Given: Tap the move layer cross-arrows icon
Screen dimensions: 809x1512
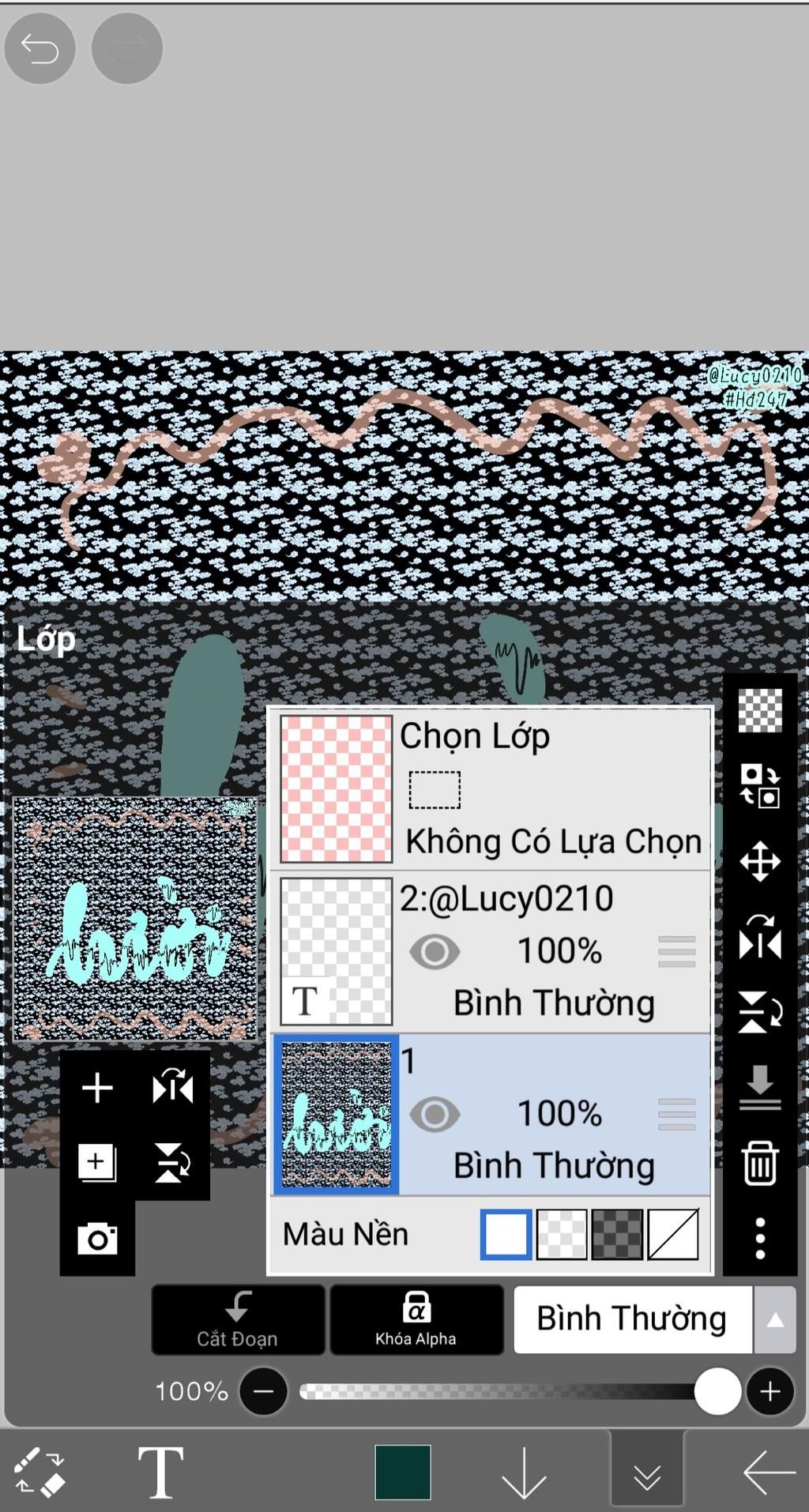Looking at the screenshot, I should (x=760, y=861).
